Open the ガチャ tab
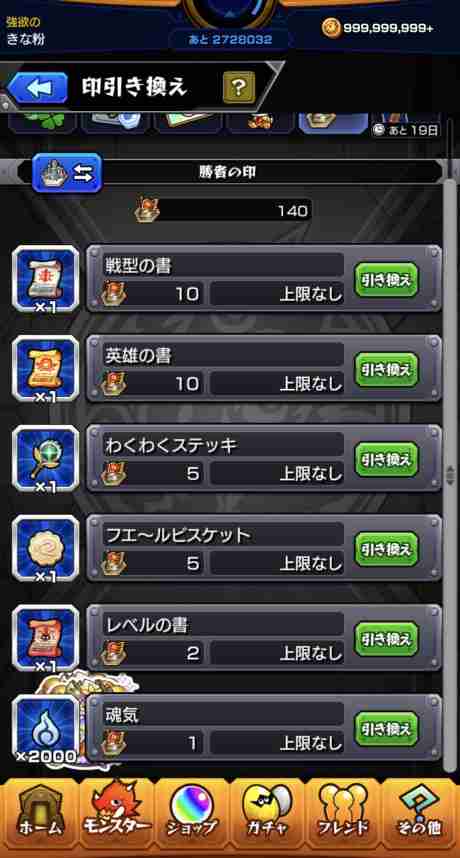This screenshot has width=460, height=858. pyautogui.click(x=267, y=816)
